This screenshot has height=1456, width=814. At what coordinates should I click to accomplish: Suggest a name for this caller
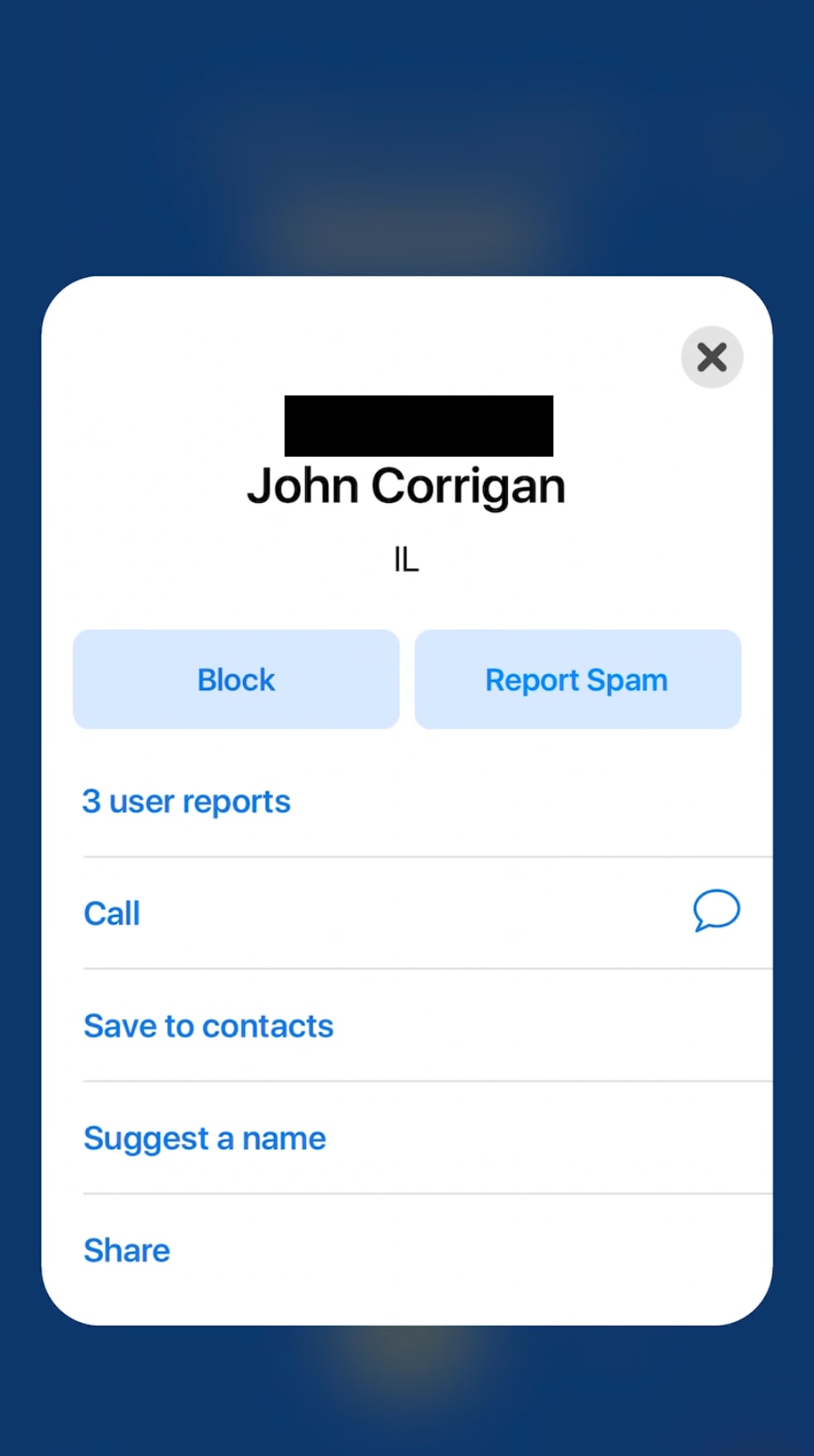click(x=204, y=1138)
